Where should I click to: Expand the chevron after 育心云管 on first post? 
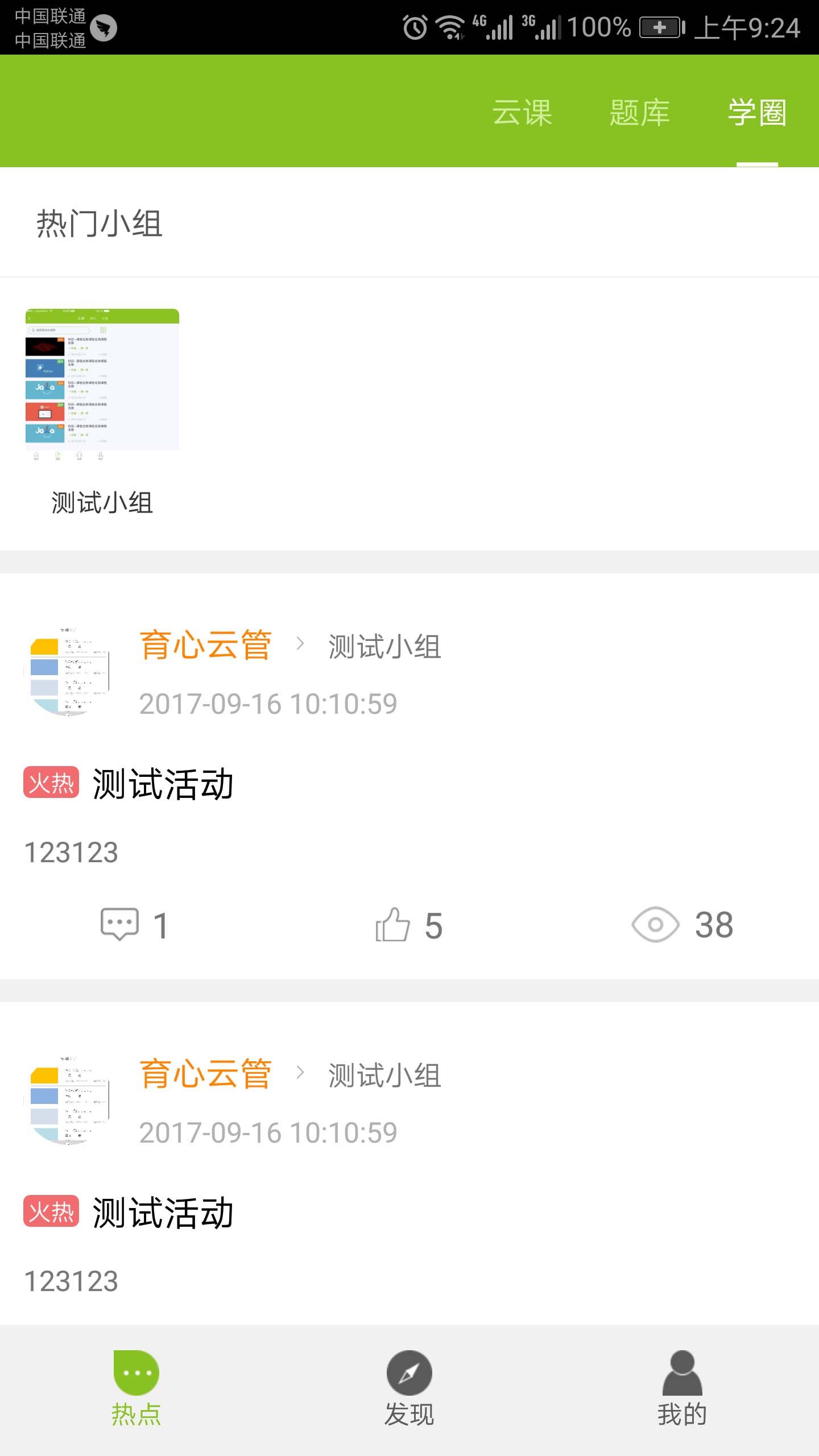tap(300, 646)
